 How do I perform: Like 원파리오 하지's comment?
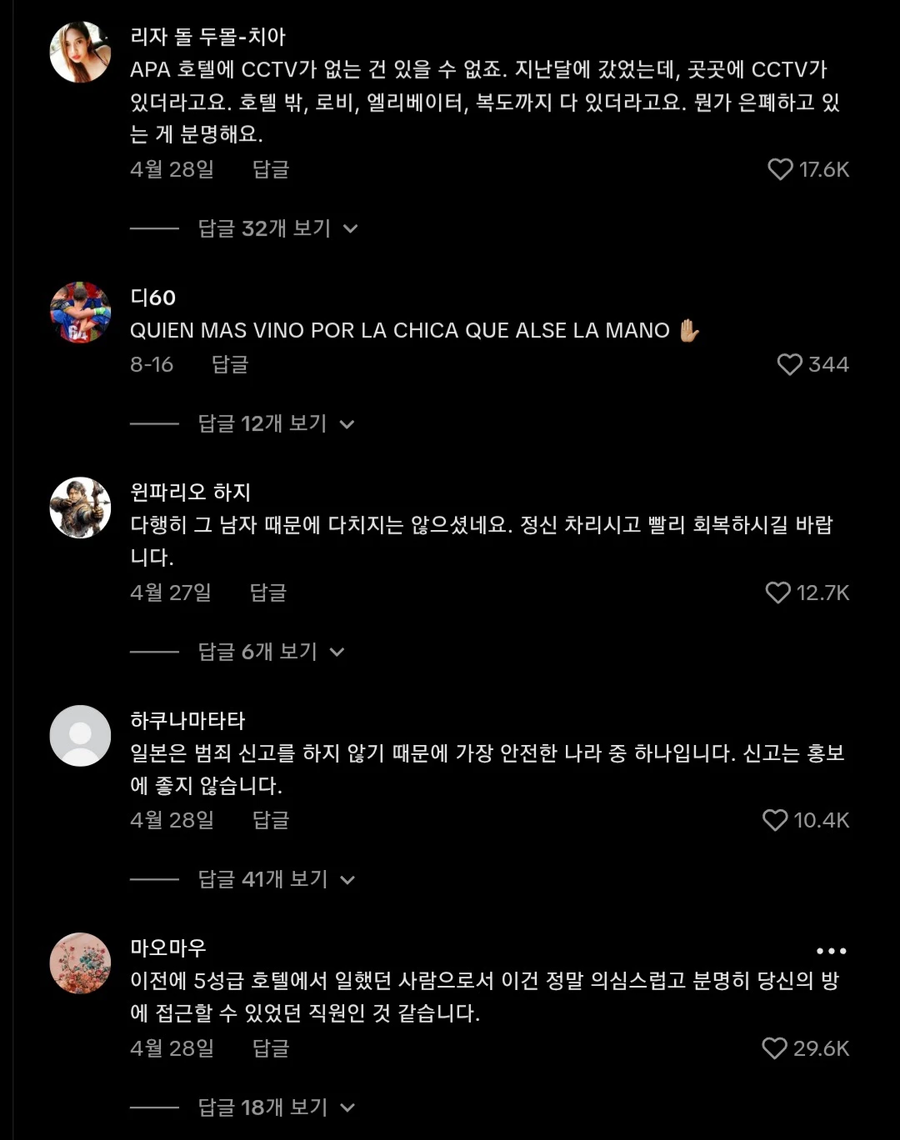(x=778, y=592)
